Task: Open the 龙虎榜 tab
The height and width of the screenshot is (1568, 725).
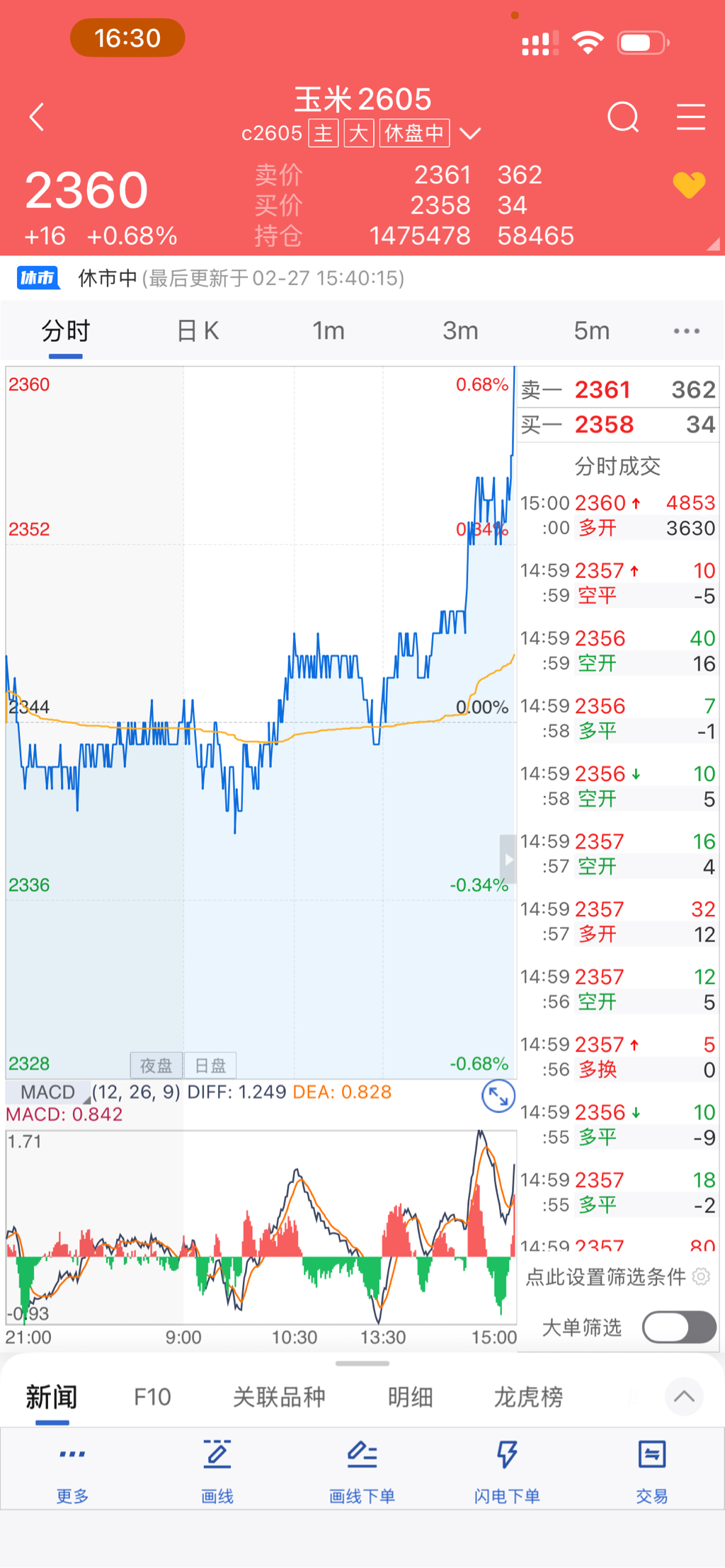Action: click(x=528, y=1397)
